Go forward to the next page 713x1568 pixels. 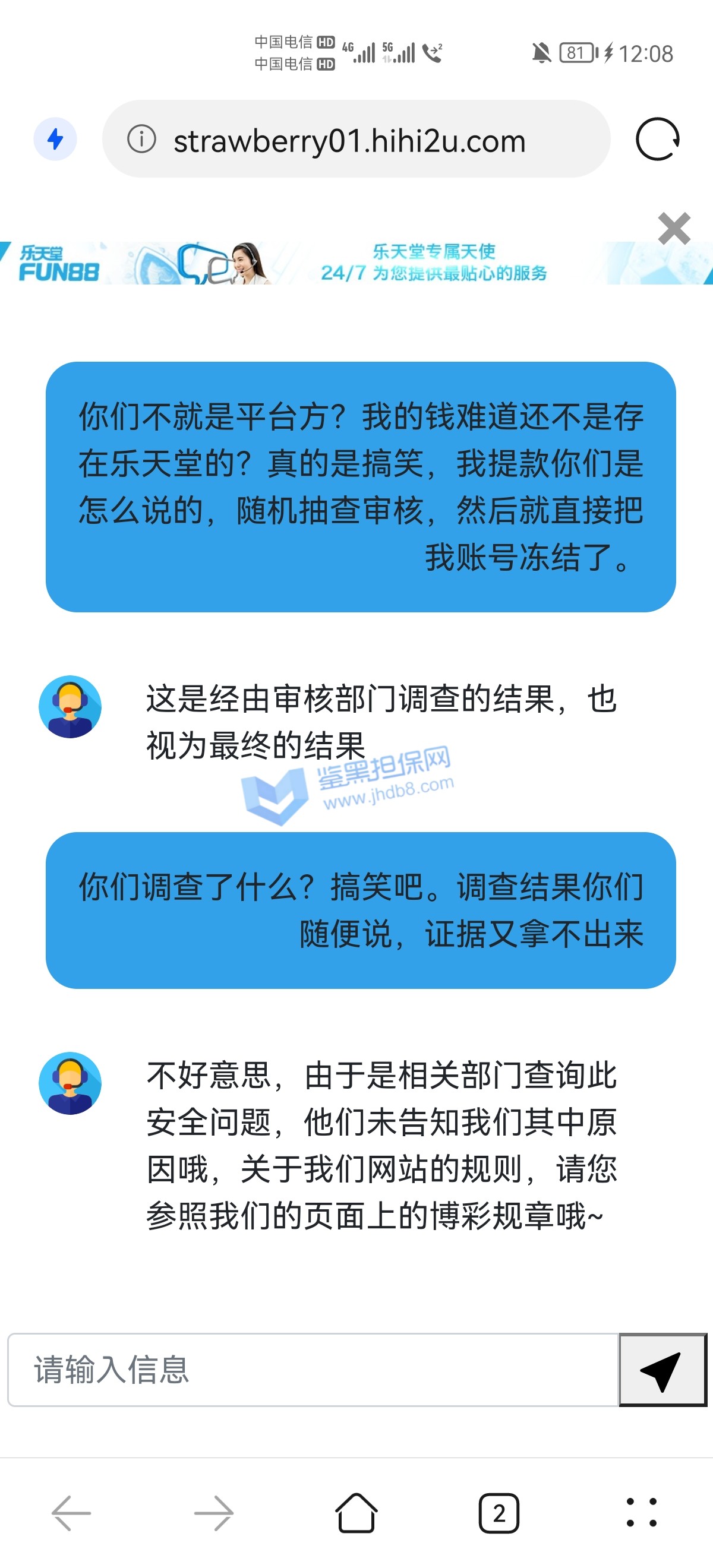[214, 1513]
